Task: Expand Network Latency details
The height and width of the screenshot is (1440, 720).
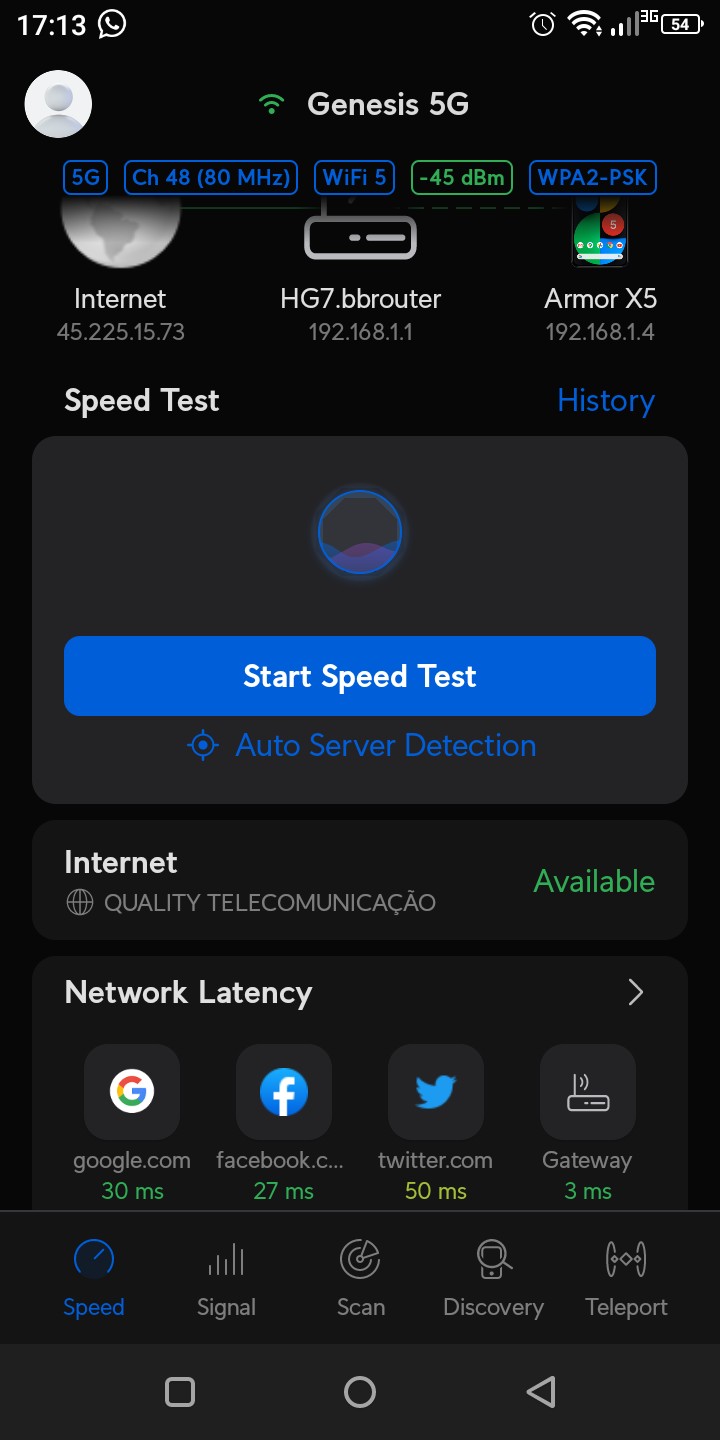Action: pyautogui.click(x=635, y=992)
